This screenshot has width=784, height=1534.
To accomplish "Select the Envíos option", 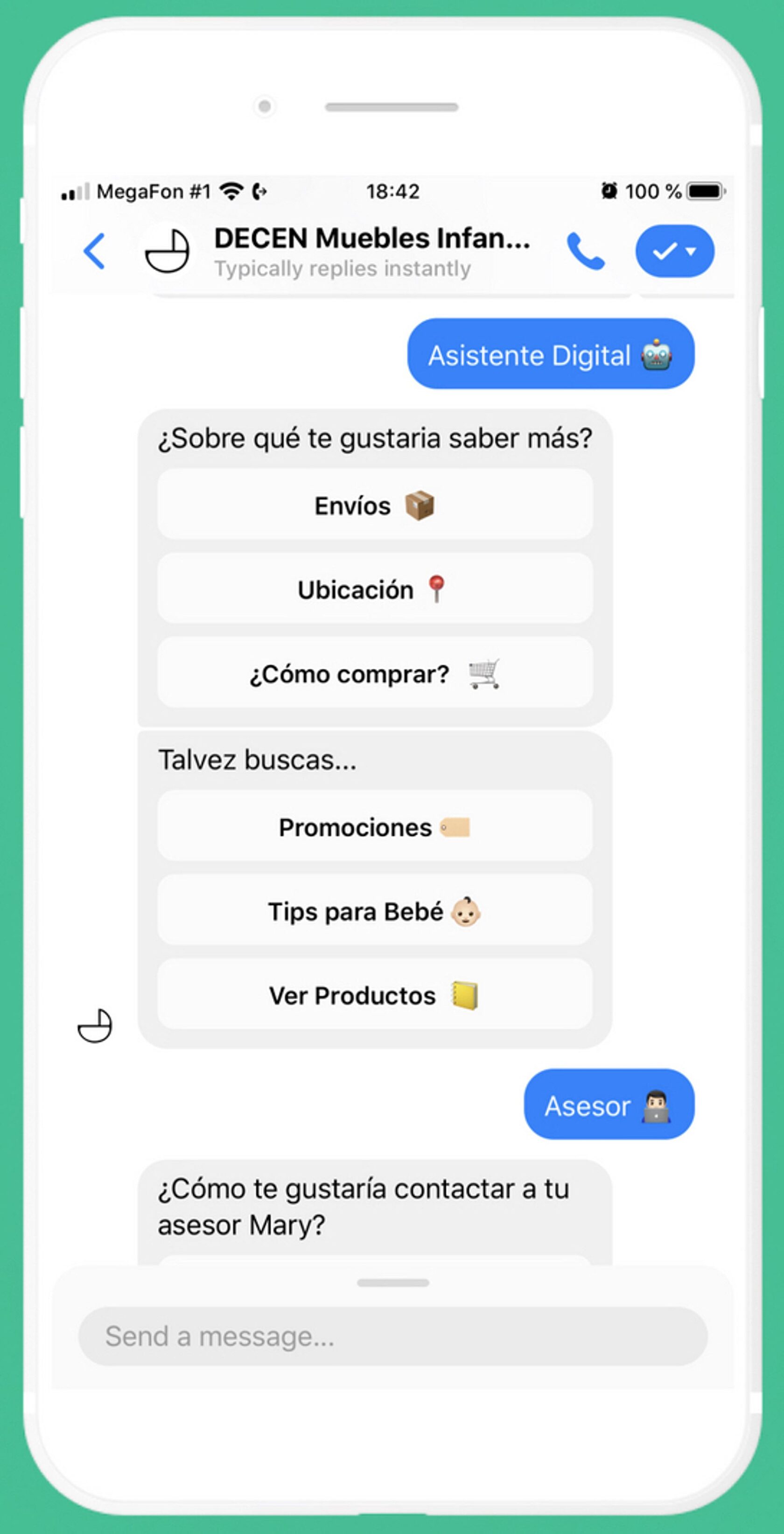I will tap(374, 505).
